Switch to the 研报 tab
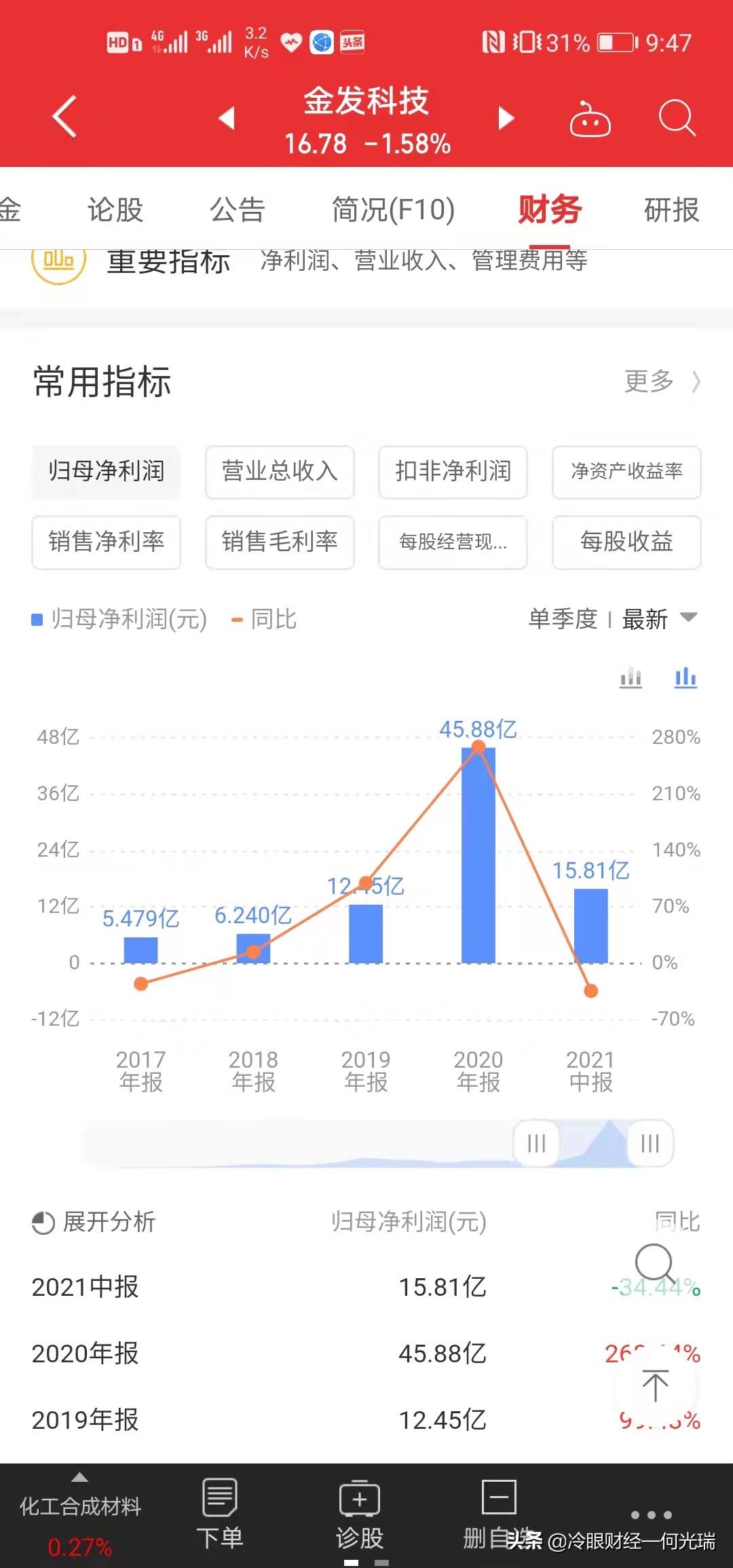 click(x=671, y=210)
